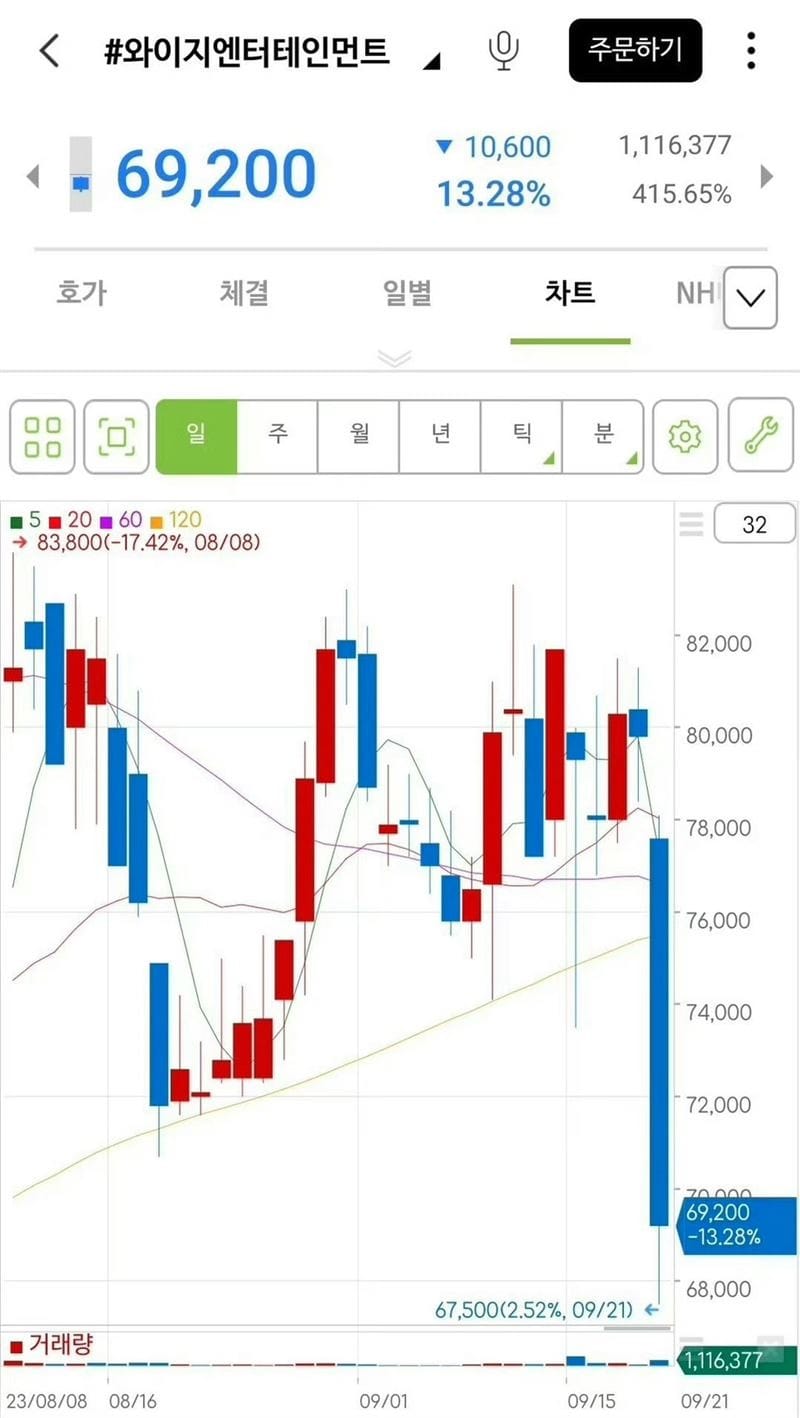Open the chart grid layout button

(x=42, y=436)
